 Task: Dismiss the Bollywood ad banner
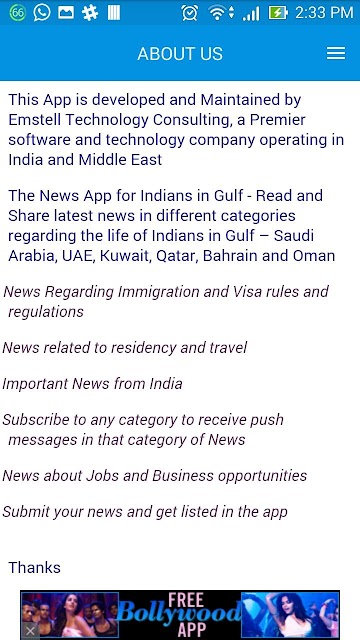(30, 631)
